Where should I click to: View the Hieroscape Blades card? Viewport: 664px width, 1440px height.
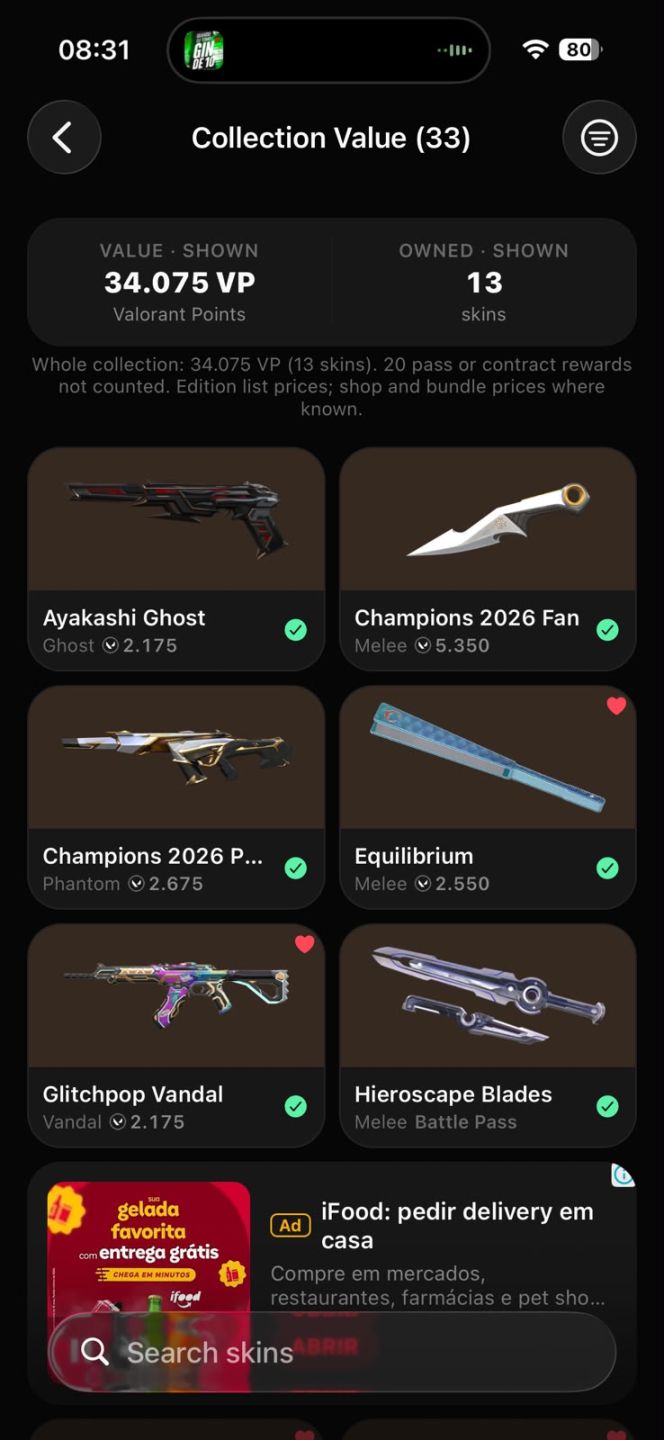click(488, 1035)
